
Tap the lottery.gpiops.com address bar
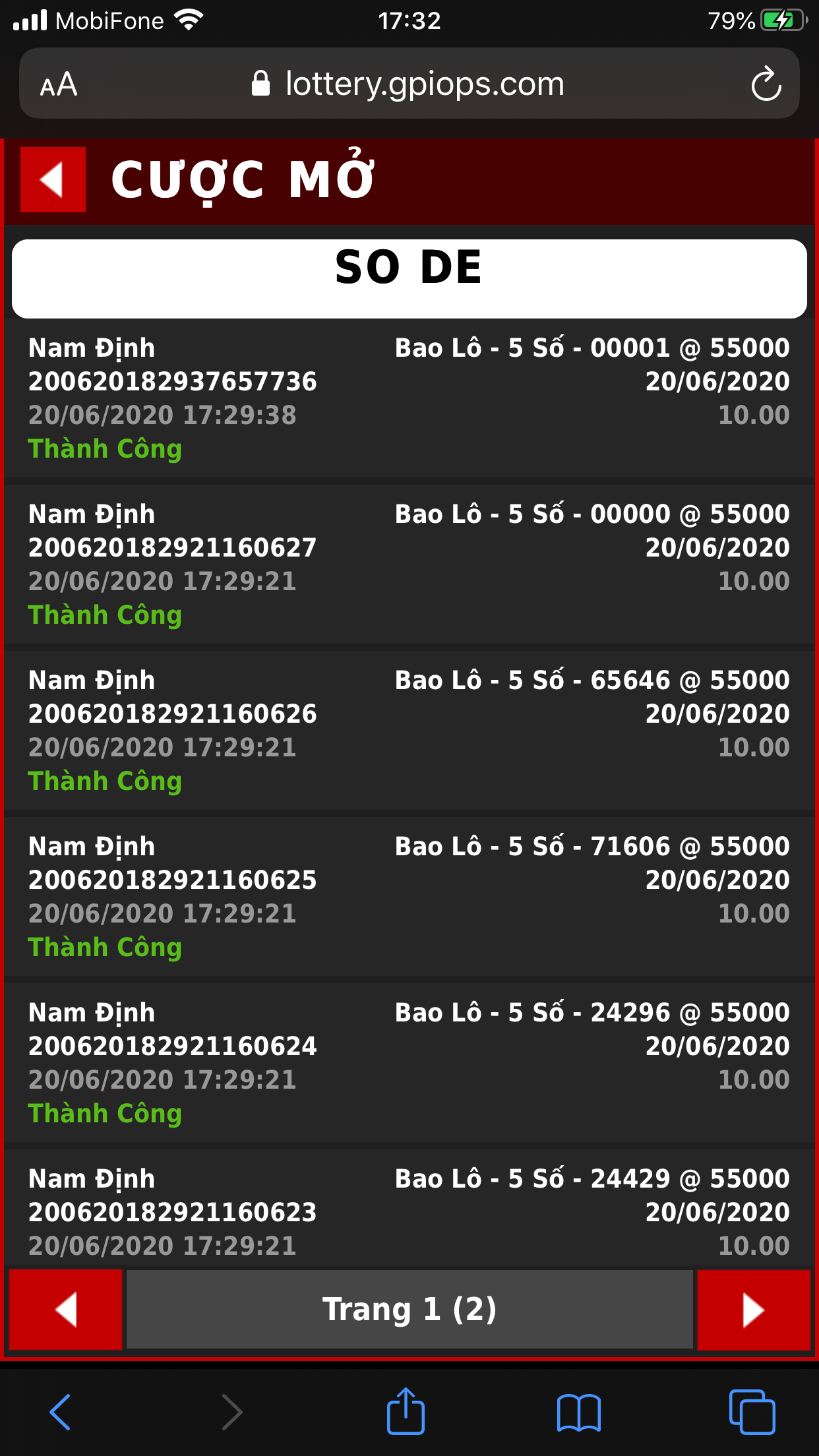[x=409, y=84]
